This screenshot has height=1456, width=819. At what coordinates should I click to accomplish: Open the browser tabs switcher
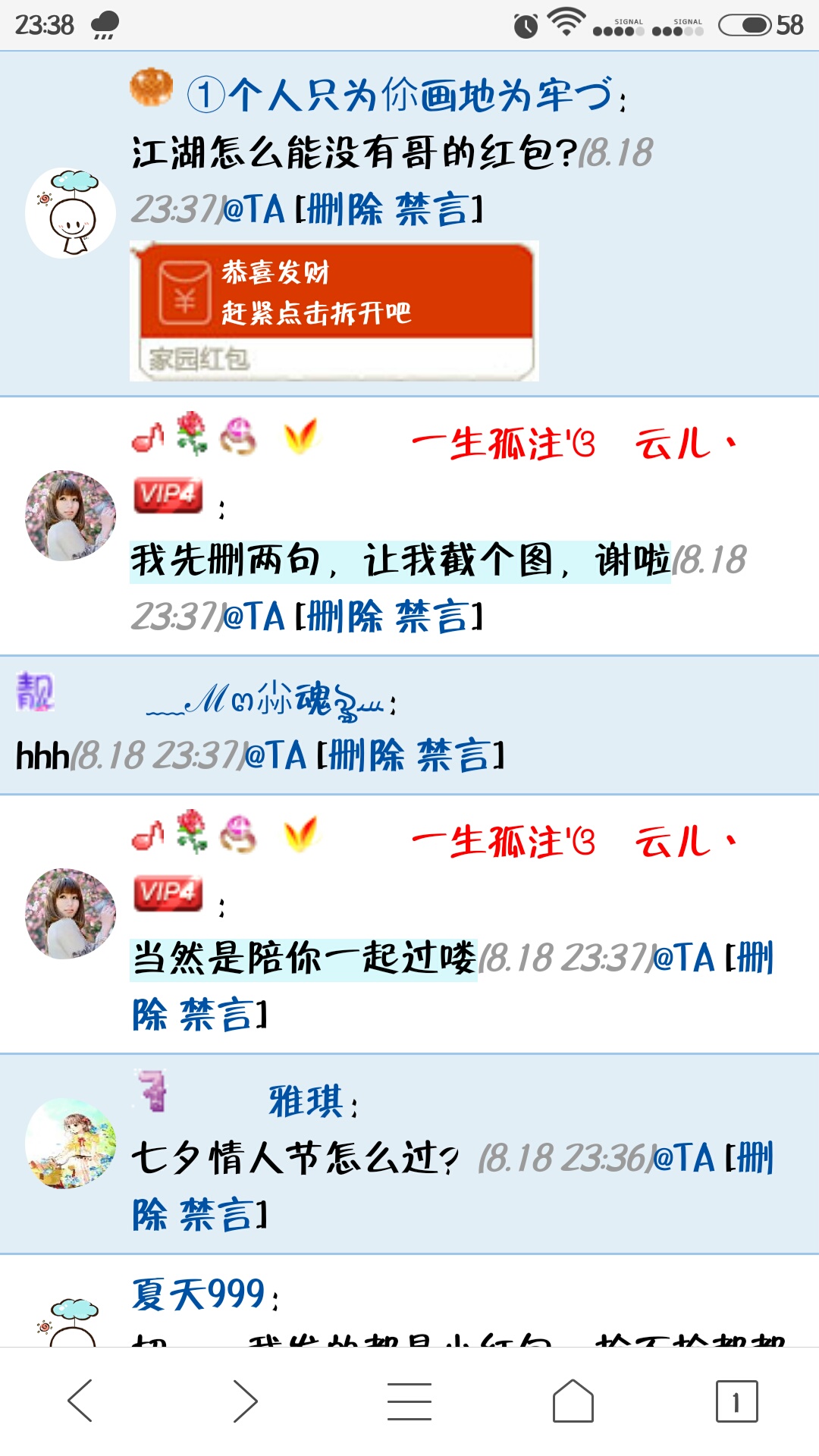(x=736, y=1400)
